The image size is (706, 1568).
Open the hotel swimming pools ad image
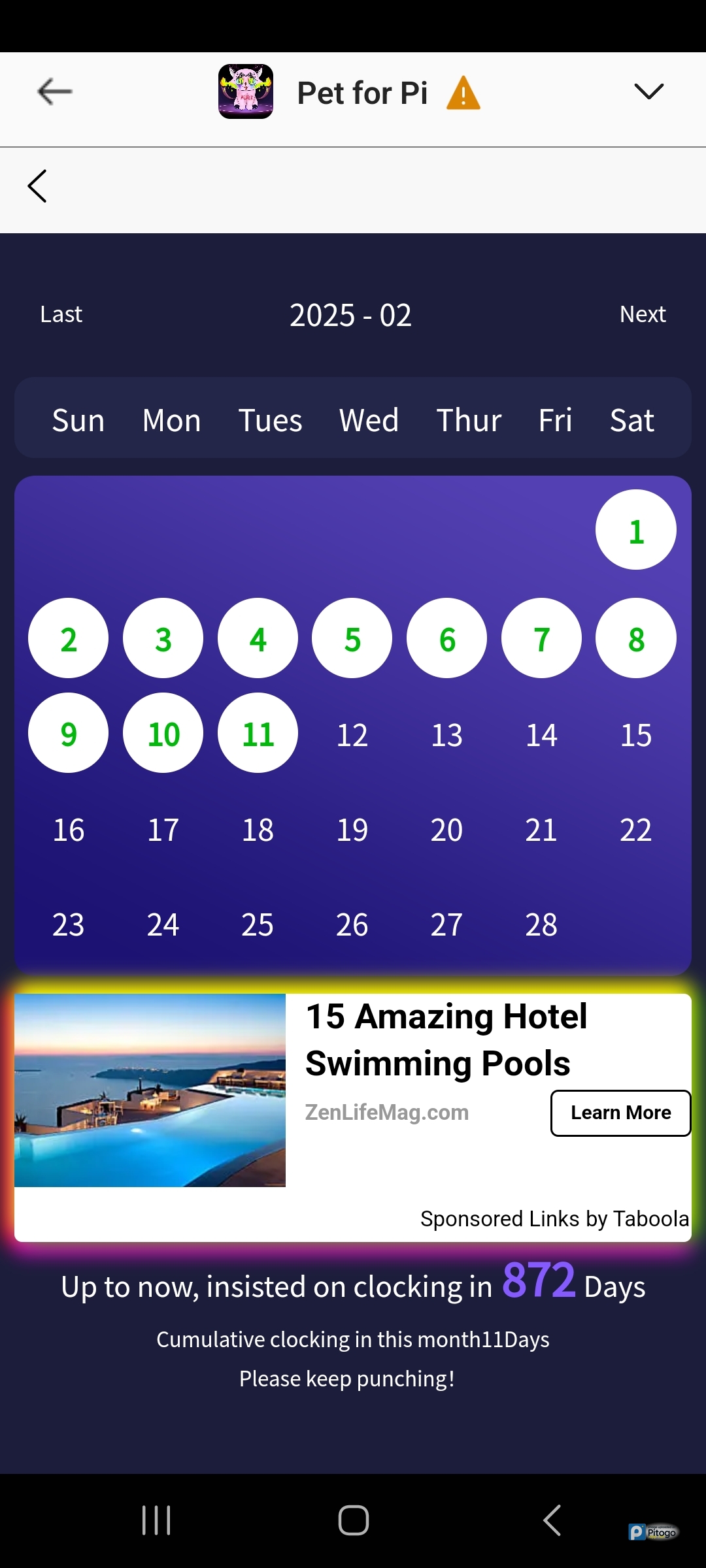[150, 1090]
